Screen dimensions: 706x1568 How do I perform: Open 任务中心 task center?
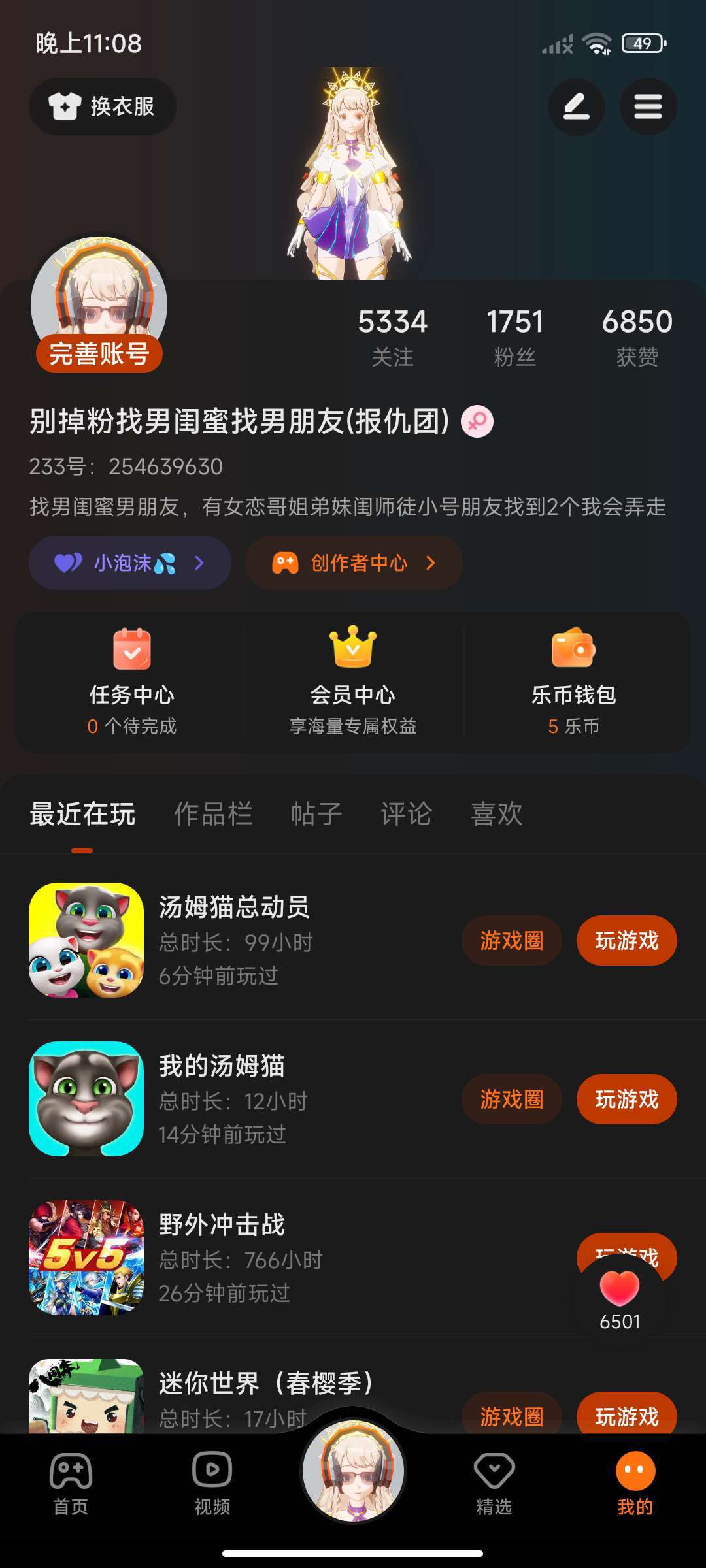132,681
